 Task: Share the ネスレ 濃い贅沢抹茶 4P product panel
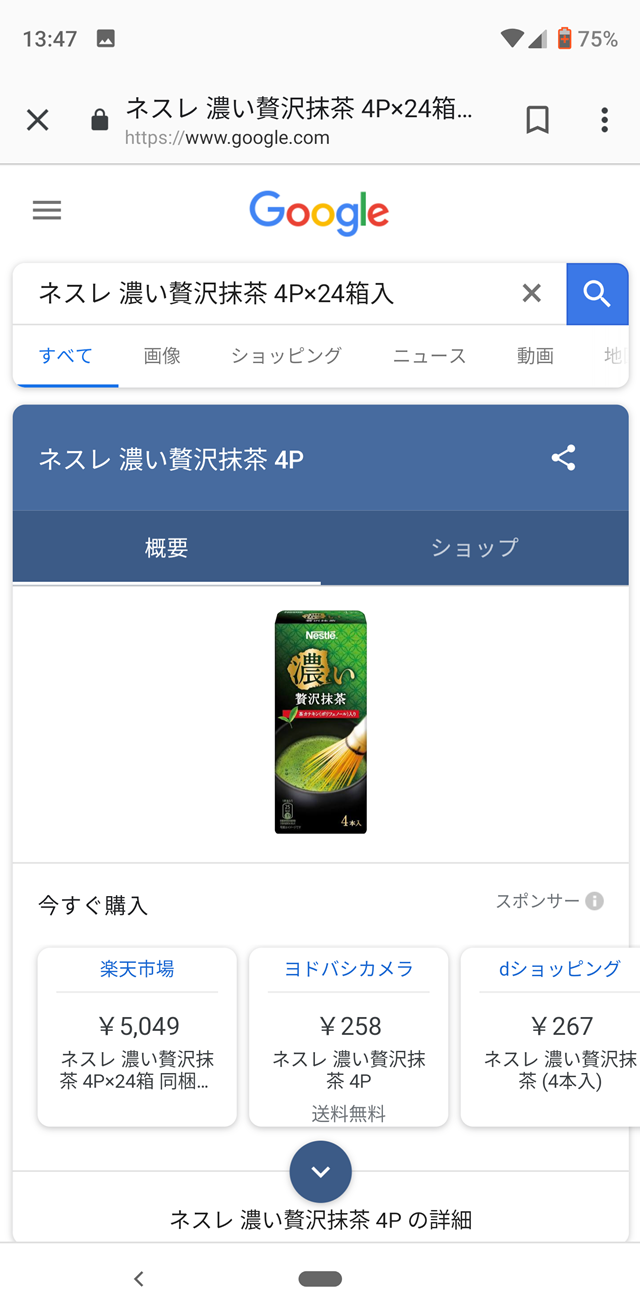pos(564,459)
